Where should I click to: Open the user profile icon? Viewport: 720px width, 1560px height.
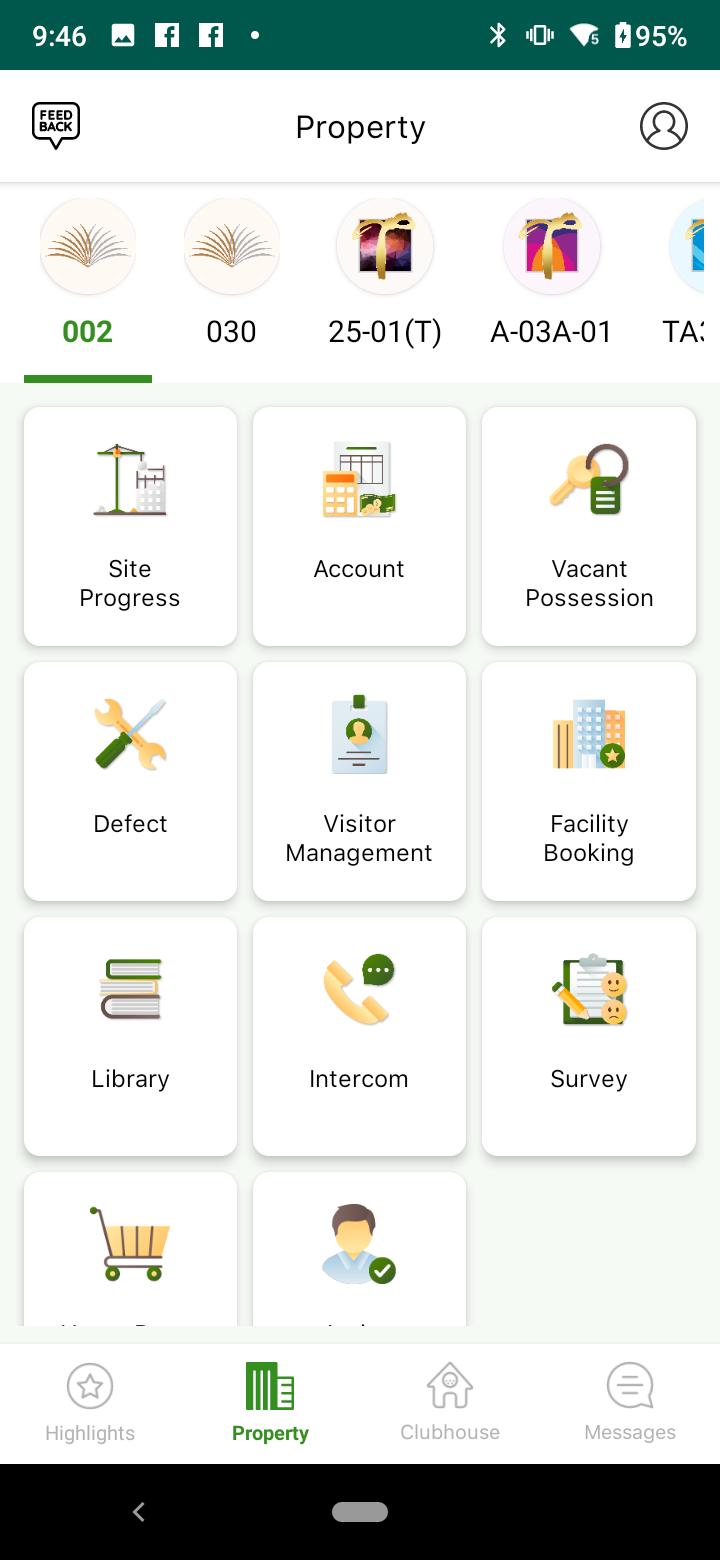pyautogui.click(x=663, y=127)
